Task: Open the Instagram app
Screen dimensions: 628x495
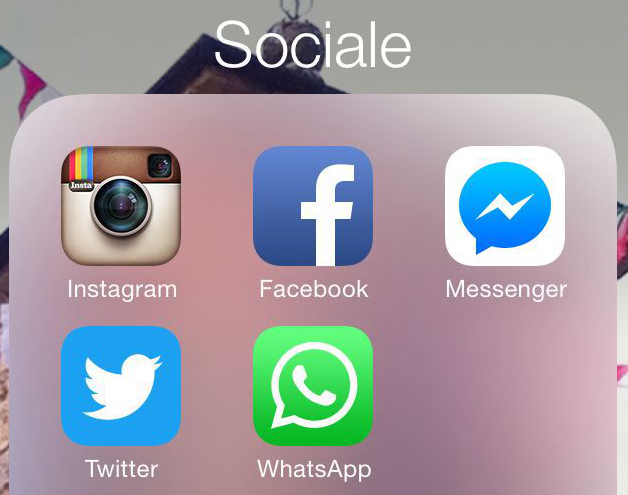Action: coord(121,206)
